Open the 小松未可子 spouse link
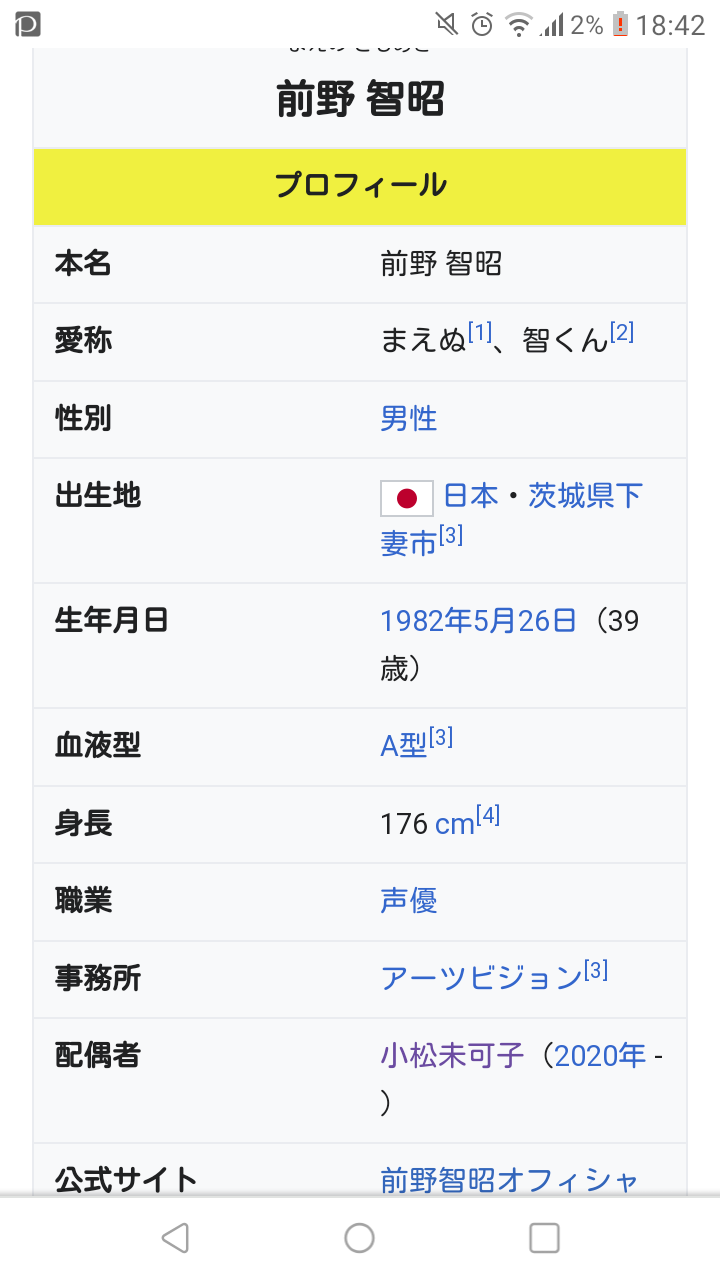720x1280 pixels. [452, 1056]
